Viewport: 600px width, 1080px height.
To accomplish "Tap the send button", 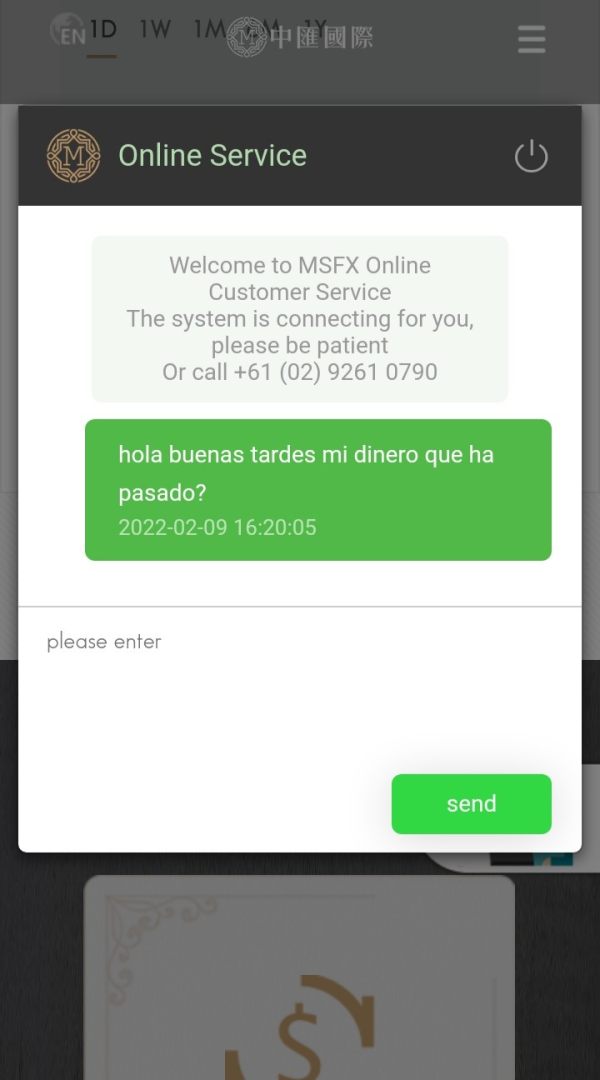I will (471, 804).
